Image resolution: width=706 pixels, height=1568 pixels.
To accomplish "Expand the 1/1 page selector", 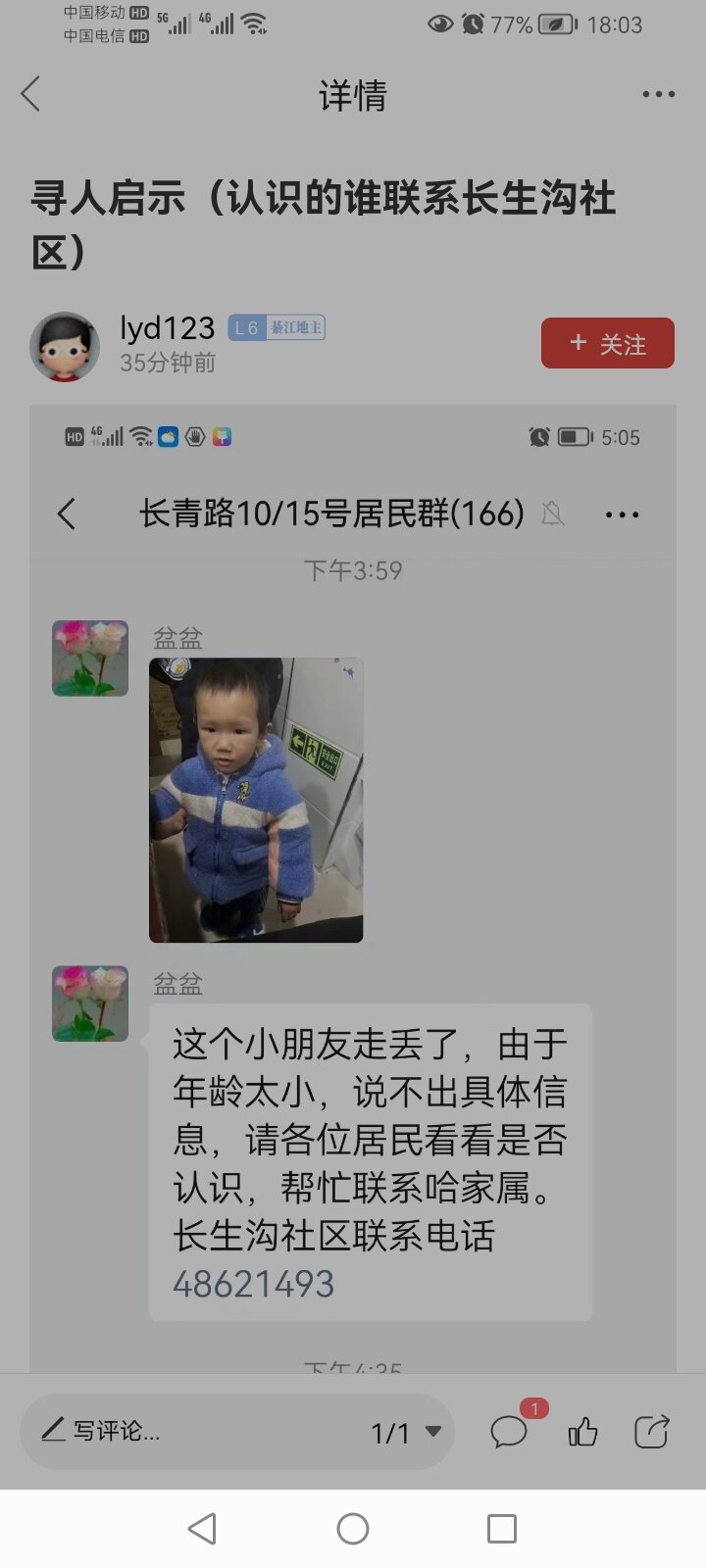I will (x=406, y=1432).
